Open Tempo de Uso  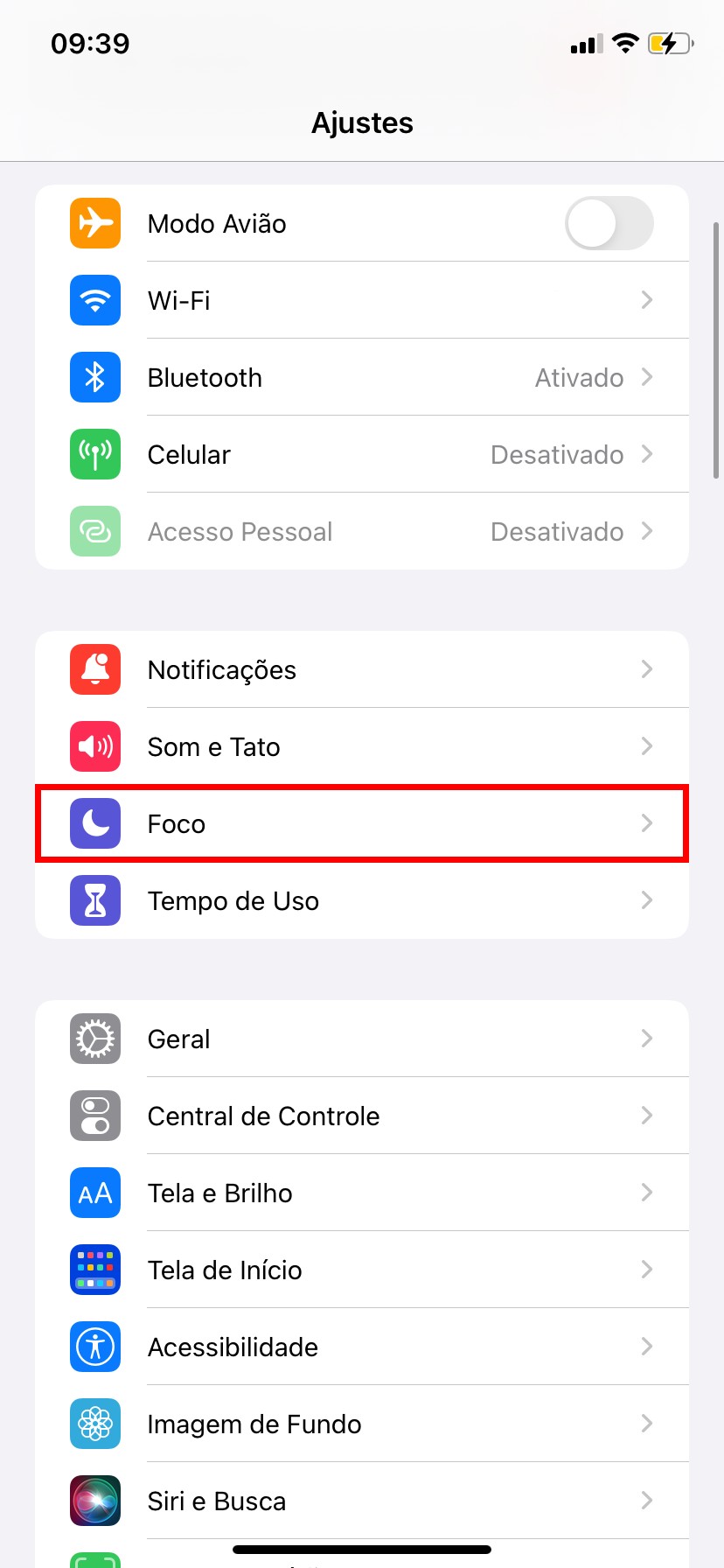pos(362,900)
